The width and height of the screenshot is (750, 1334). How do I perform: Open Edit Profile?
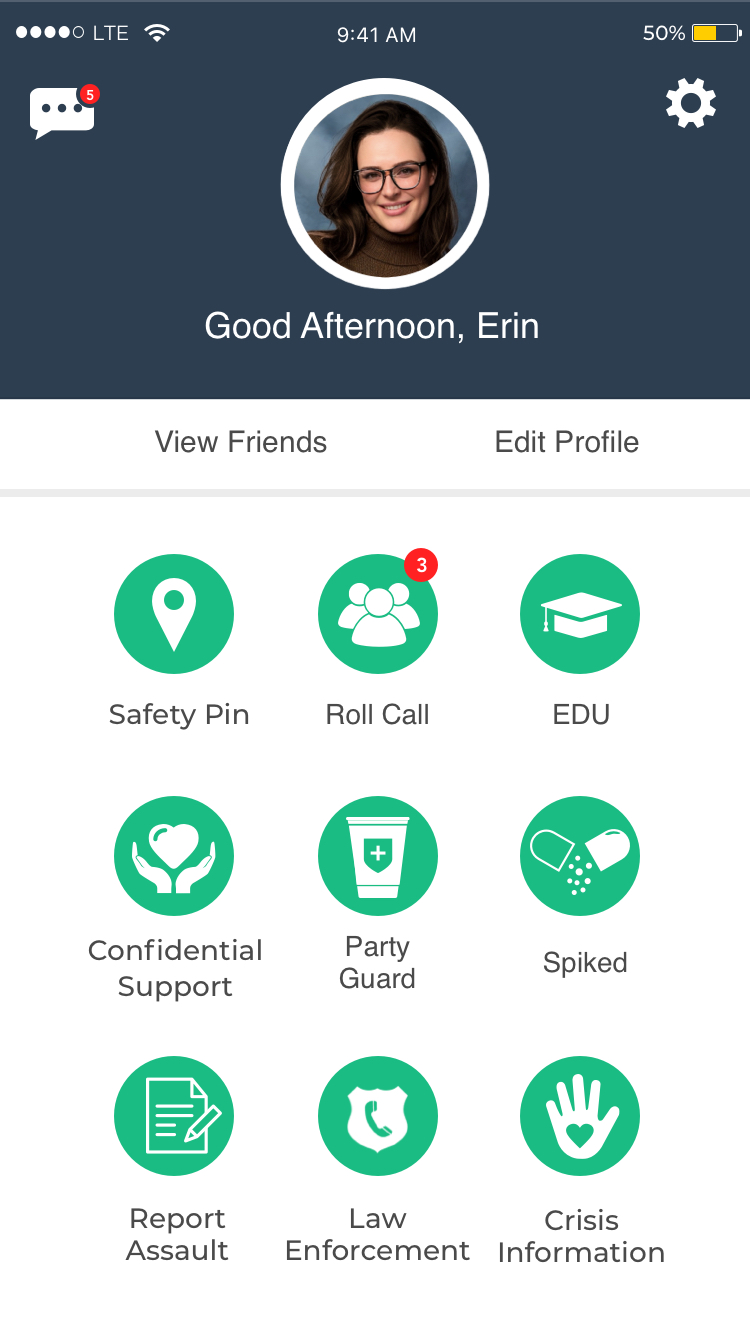coord(566,442)
